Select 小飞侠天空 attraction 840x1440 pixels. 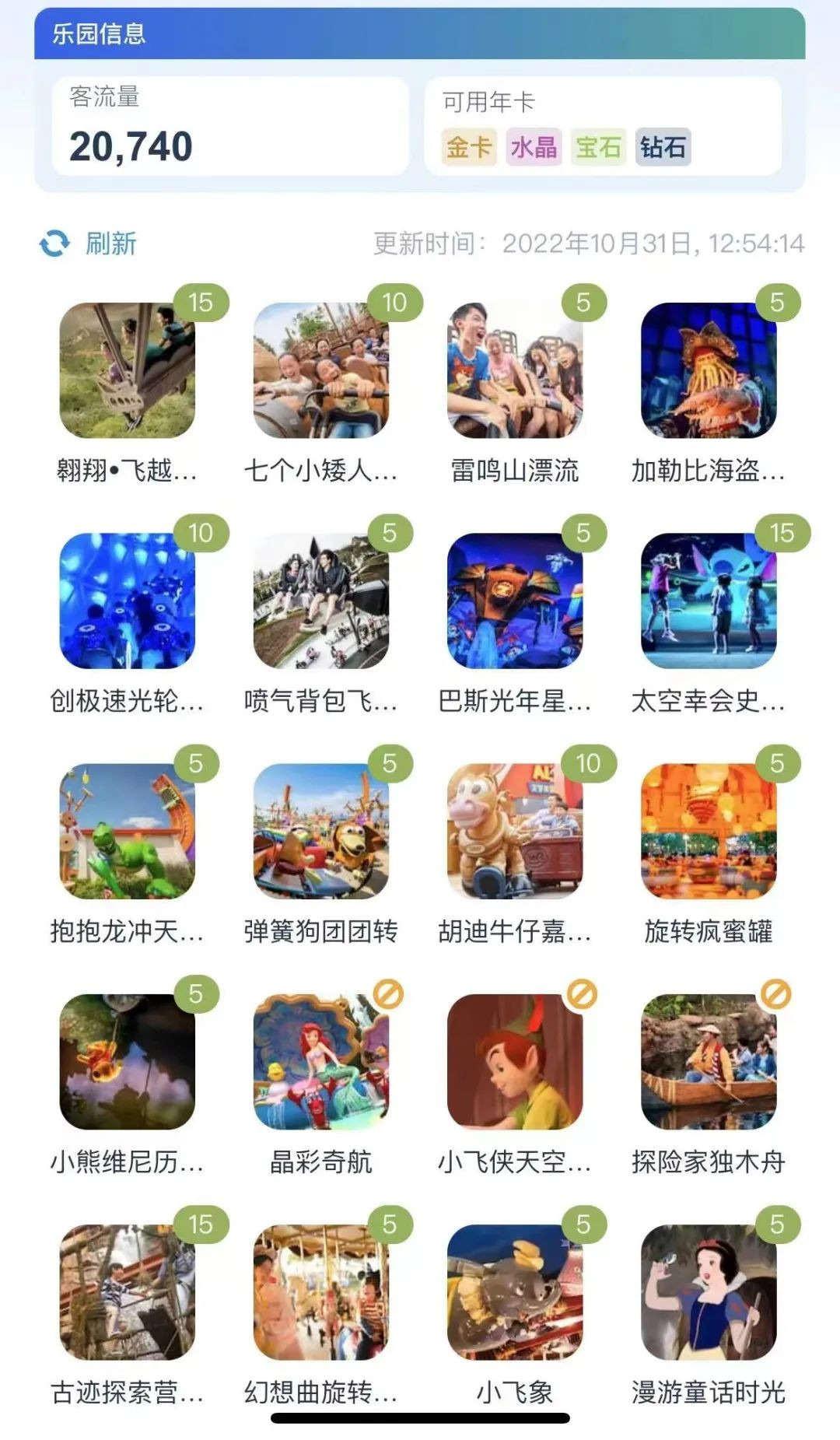tap(514, 1062)
